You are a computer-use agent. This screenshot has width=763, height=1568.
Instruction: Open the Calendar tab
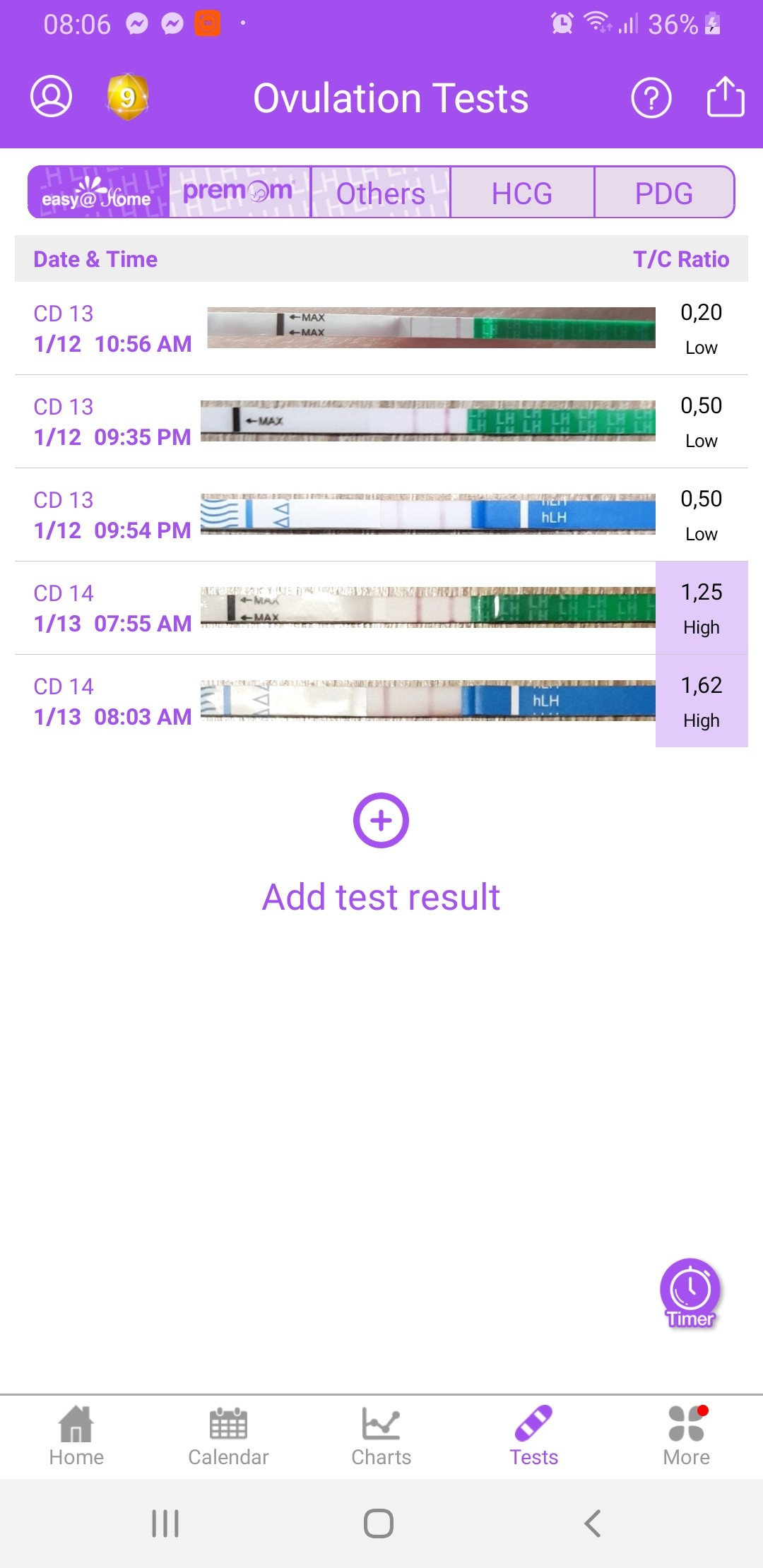(x=228, y=1436)
